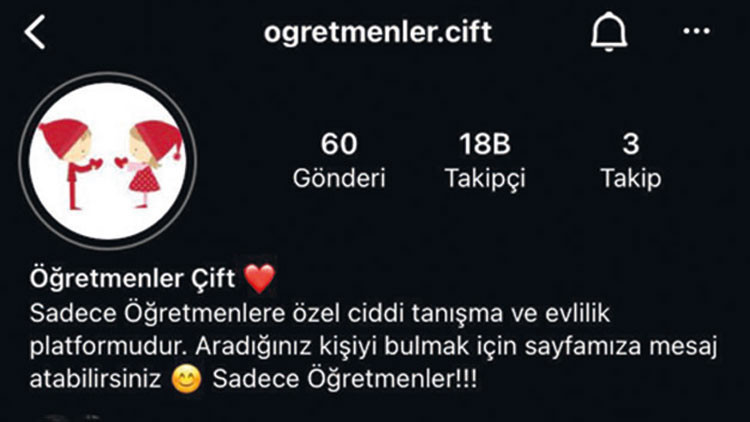Open the 18B Takipçi followers list
The image size is (750, 422).
485,161
